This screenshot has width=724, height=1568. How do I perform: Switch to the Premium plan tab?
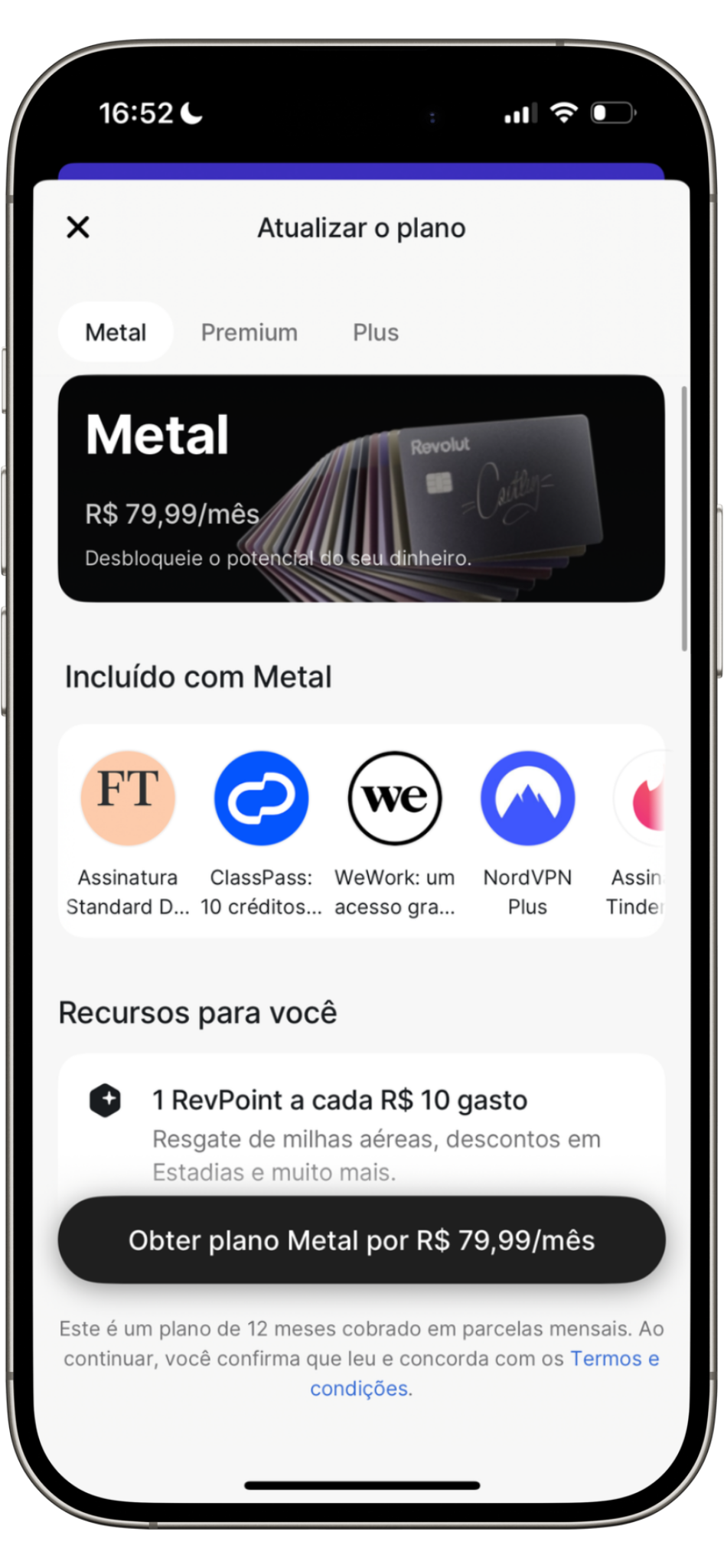[249, 332]
